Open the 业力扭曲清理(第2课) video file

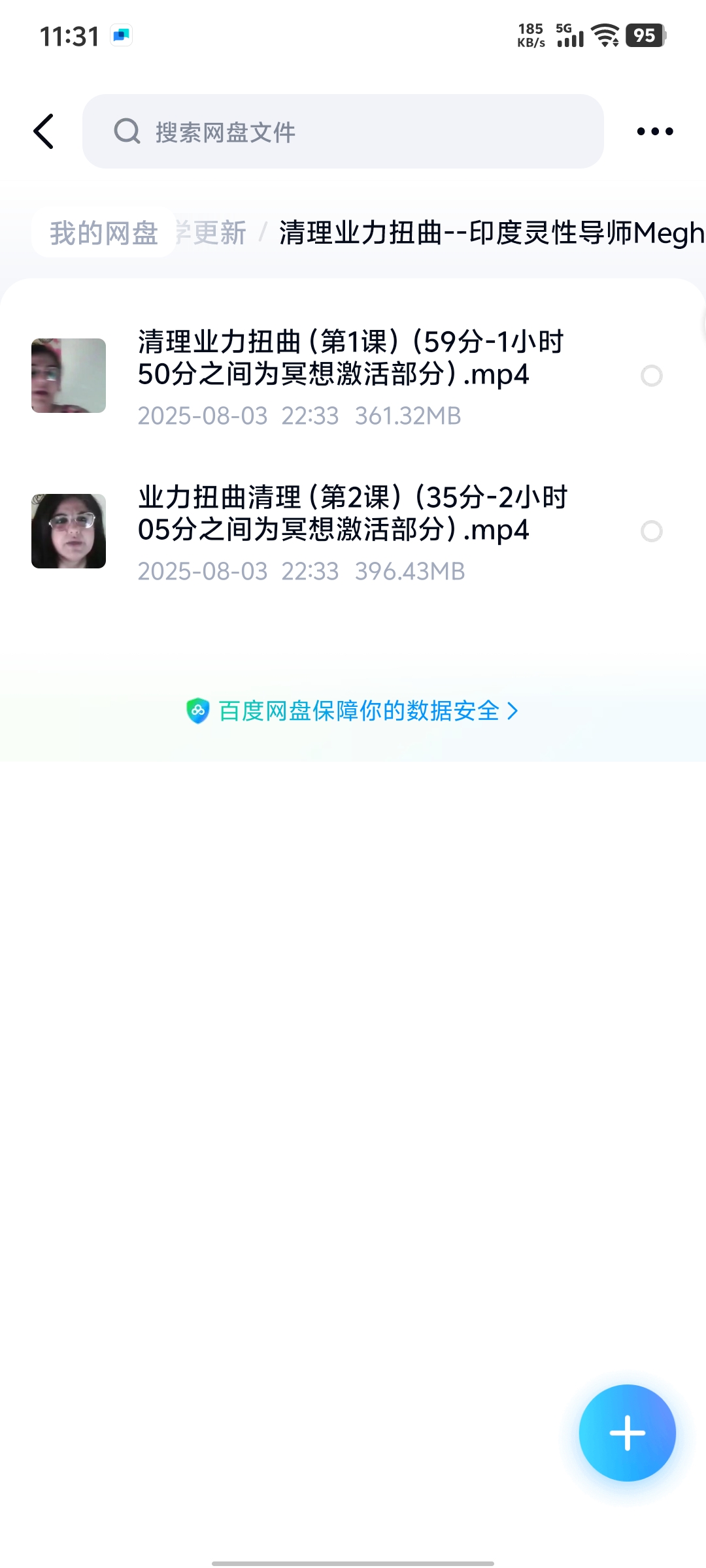pos(352,514)
